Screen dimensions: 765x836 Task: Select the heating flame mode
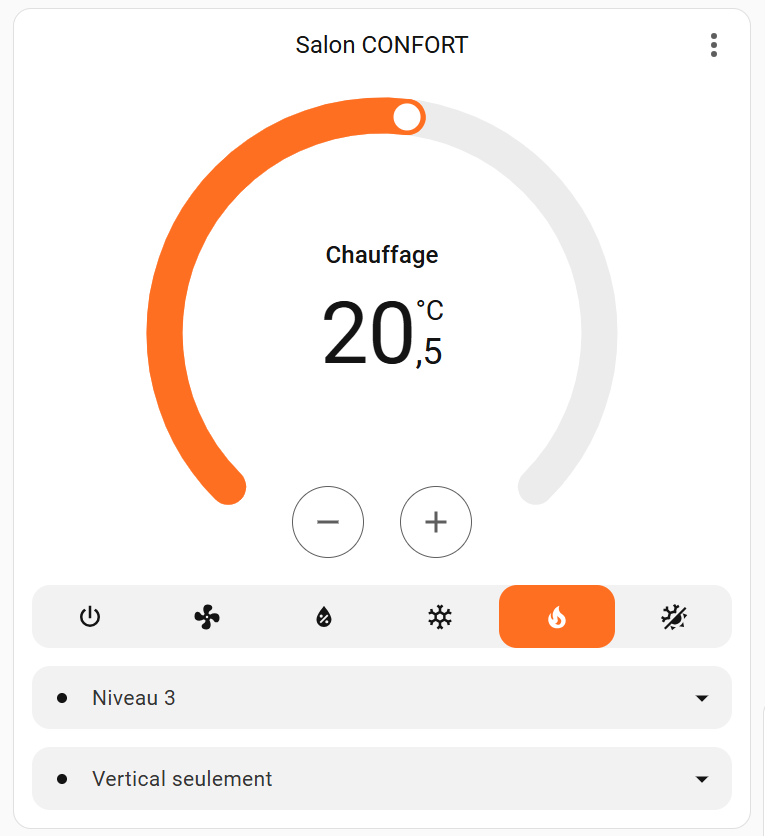point(556,617)
